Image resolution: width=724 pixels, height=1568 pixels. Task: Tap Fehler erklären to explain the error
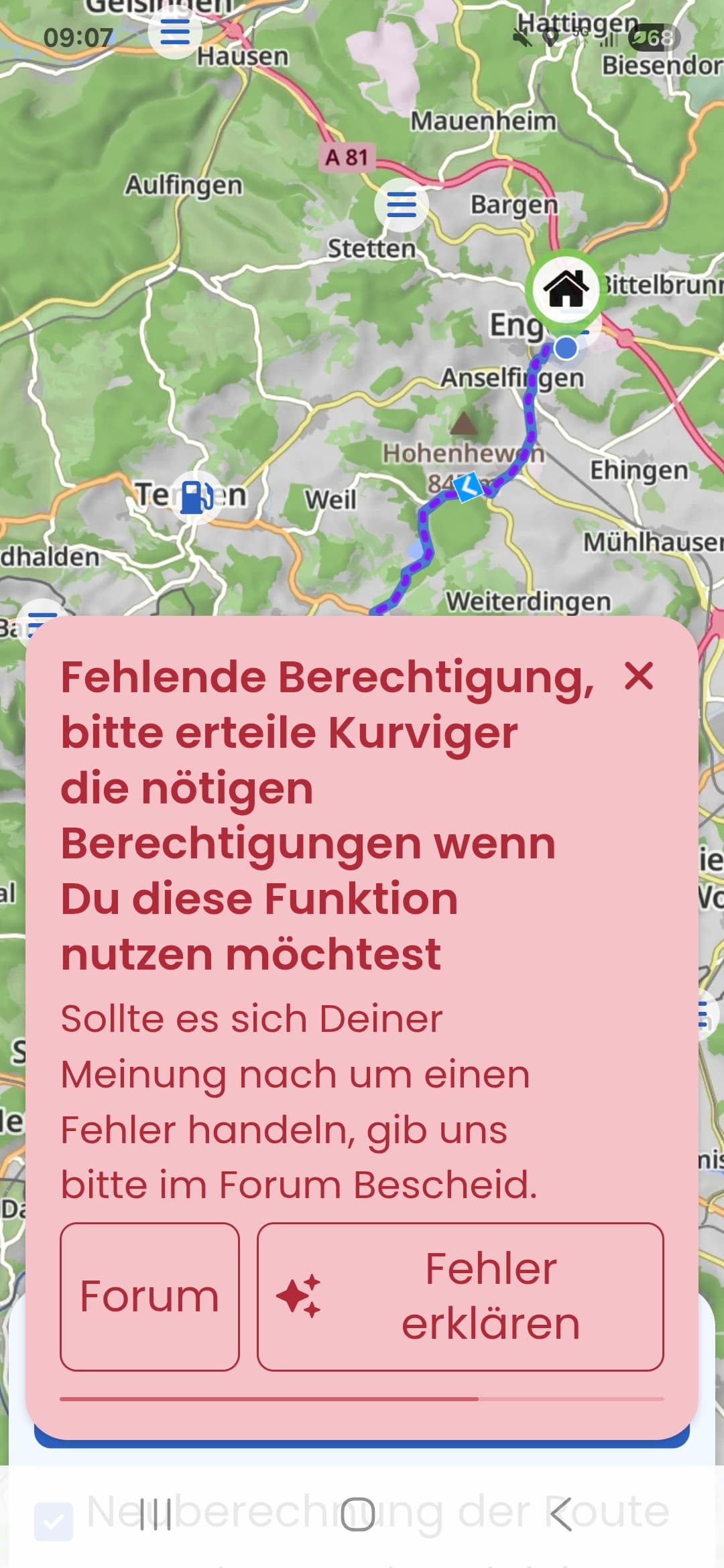coord(460,1296)
